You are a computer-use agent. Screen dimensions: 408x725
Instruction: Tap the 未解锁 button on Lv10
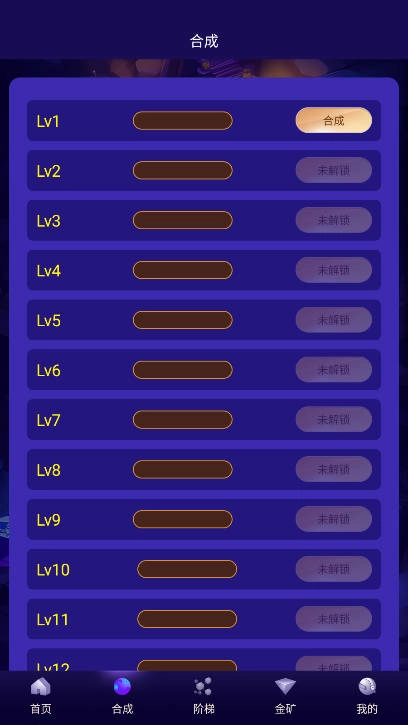tap(334, 569)
